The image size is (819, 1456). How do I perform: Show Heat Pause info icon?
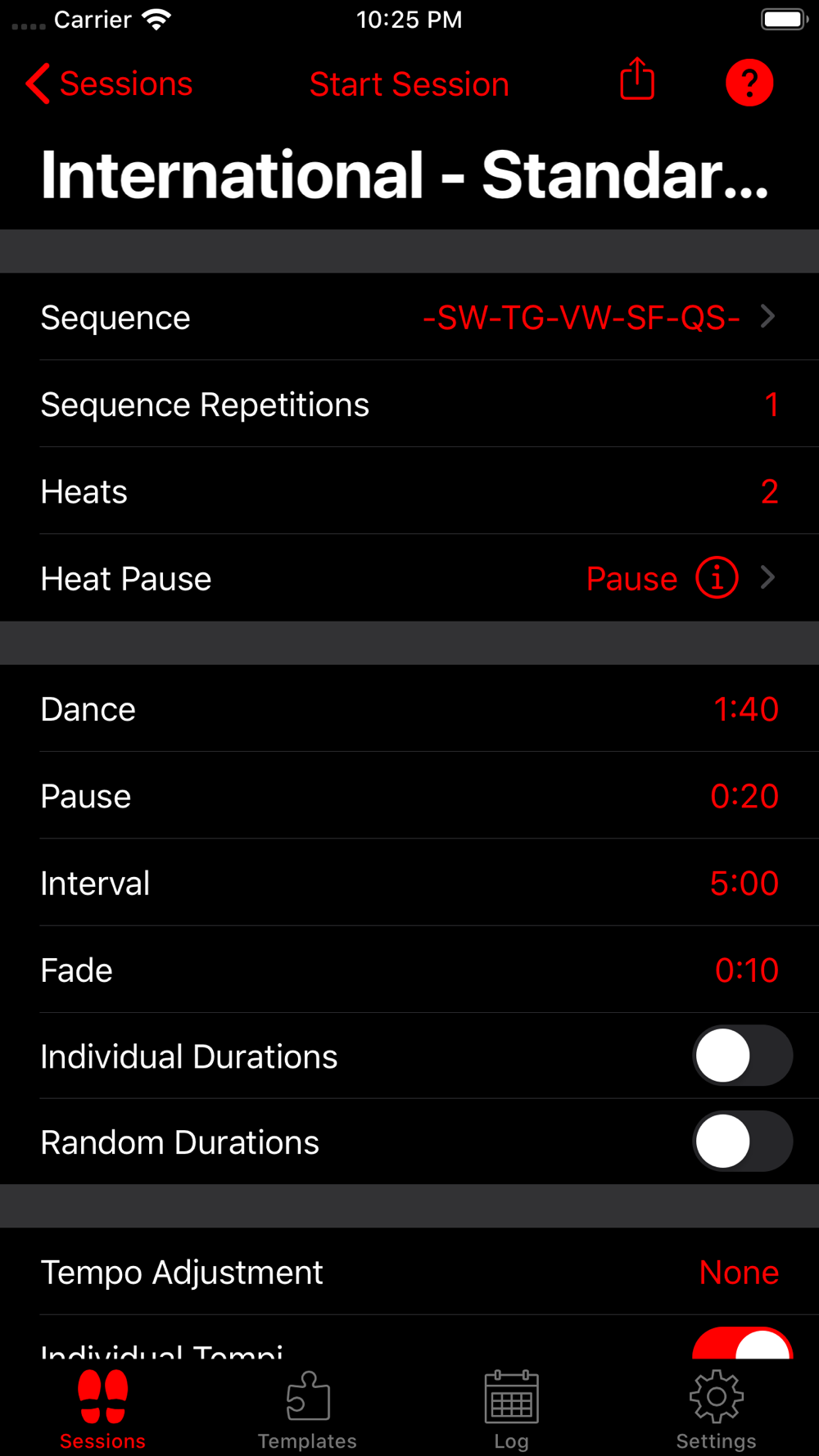pos(717,578)
